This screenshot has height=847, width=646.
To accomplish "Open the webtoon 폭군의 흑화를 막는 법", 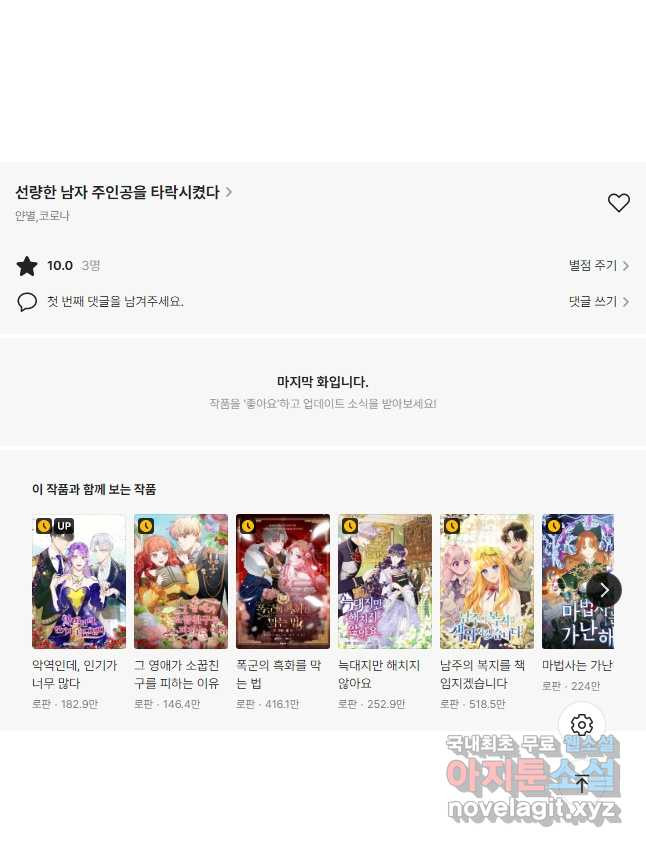I will tap(283, 582).
